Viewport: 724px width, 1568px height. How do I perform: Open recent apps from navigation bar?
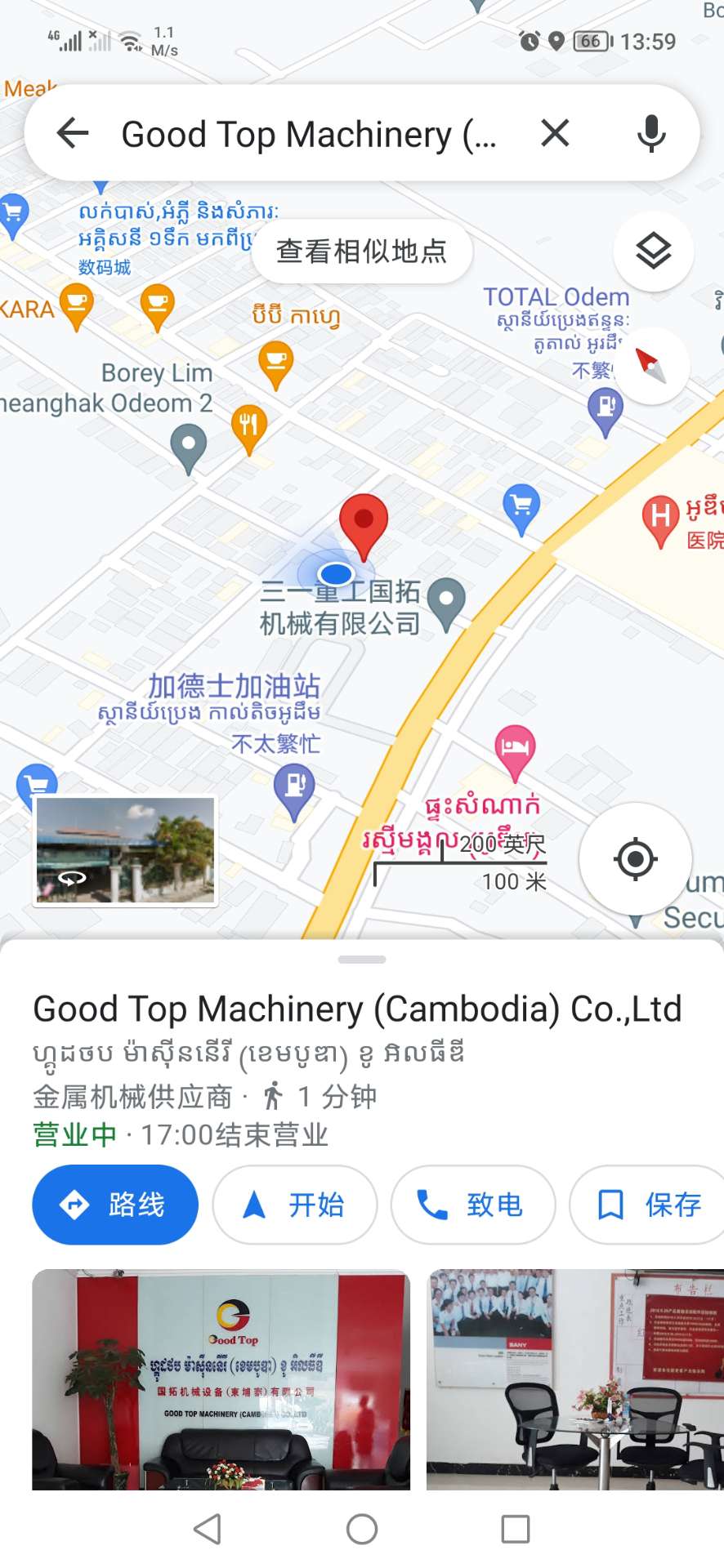[516, 1529]
